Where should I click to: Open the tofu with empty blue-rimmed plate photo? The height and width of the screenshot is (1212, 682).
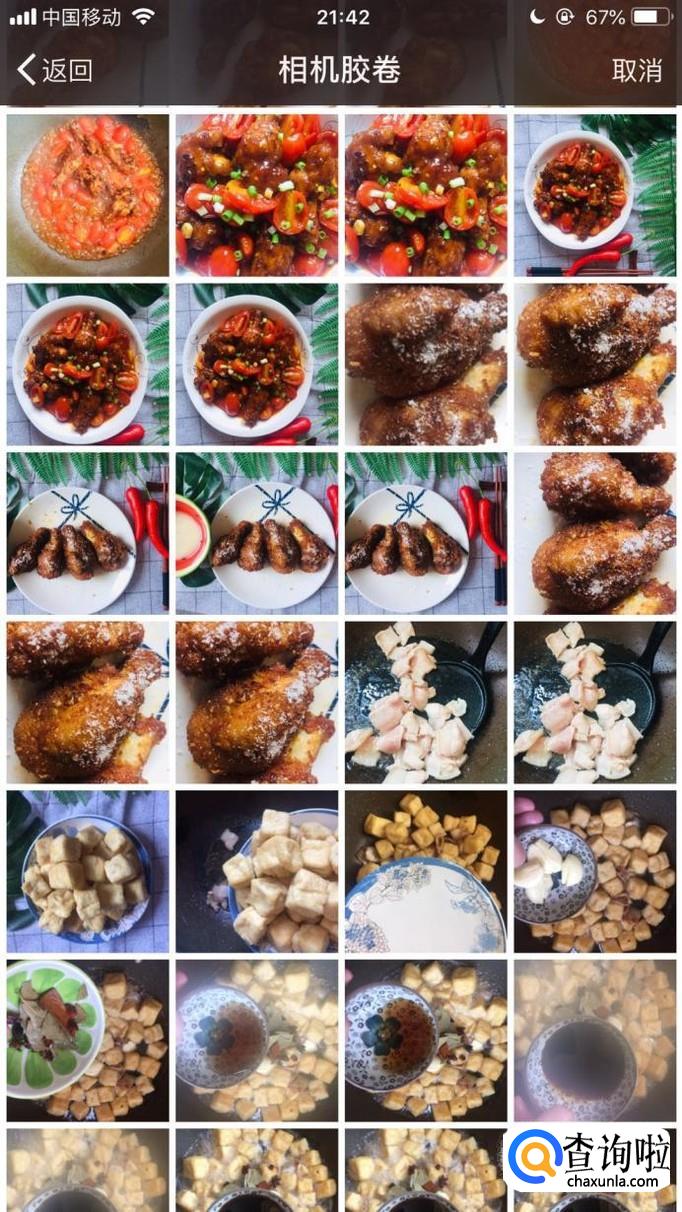[426, 871]
